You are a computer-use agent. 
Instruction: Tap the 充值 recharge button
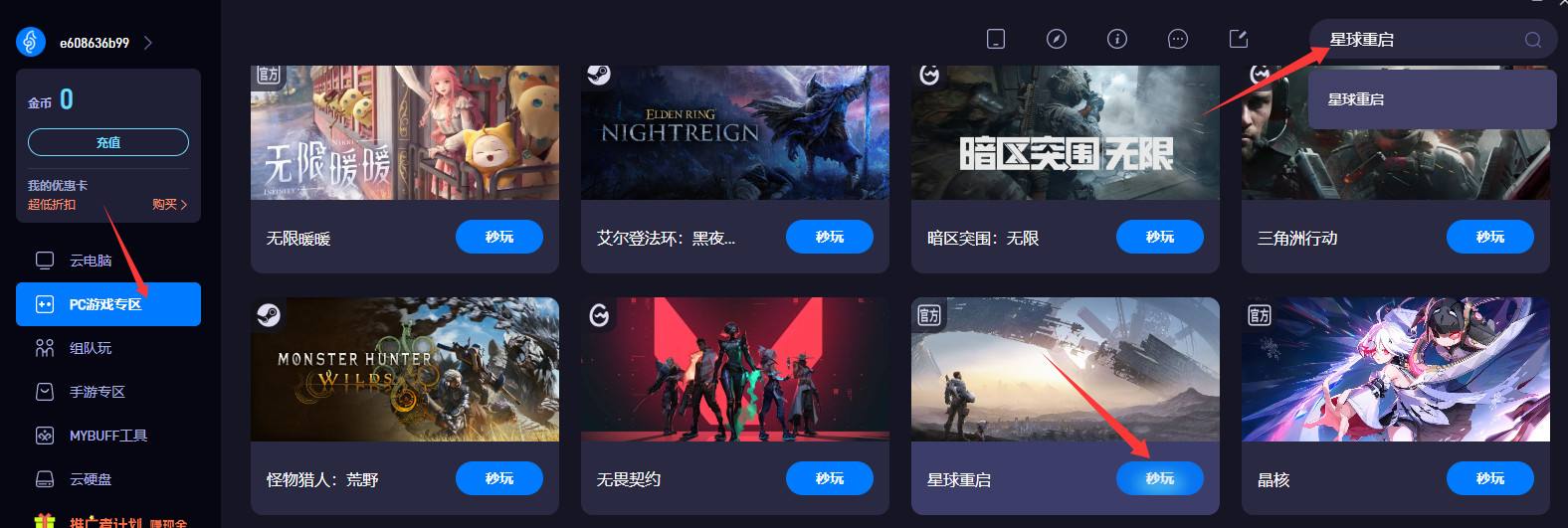[107, 142]
